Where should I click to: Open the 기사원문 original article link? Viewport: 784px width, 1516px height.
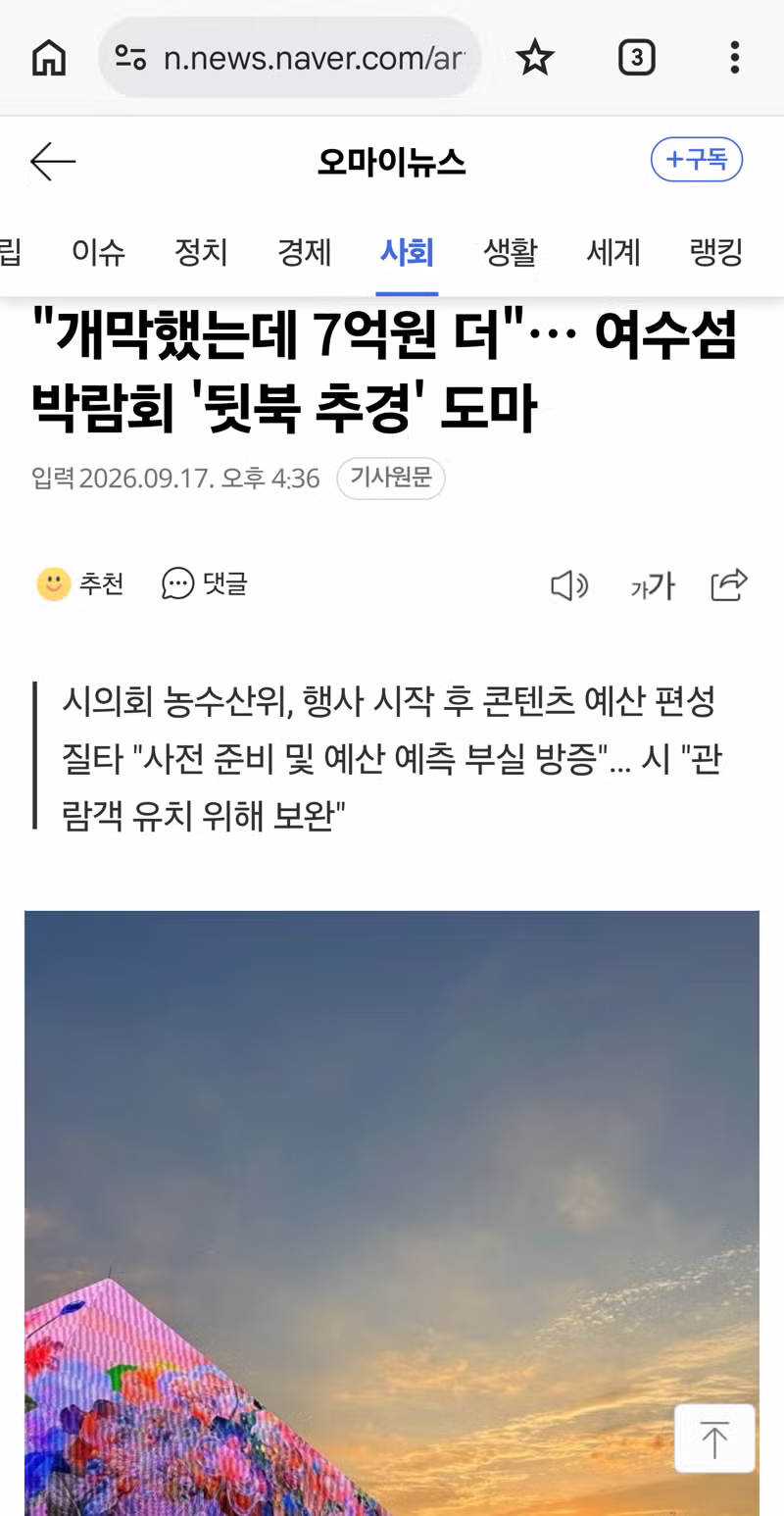(x=391, y=479)
